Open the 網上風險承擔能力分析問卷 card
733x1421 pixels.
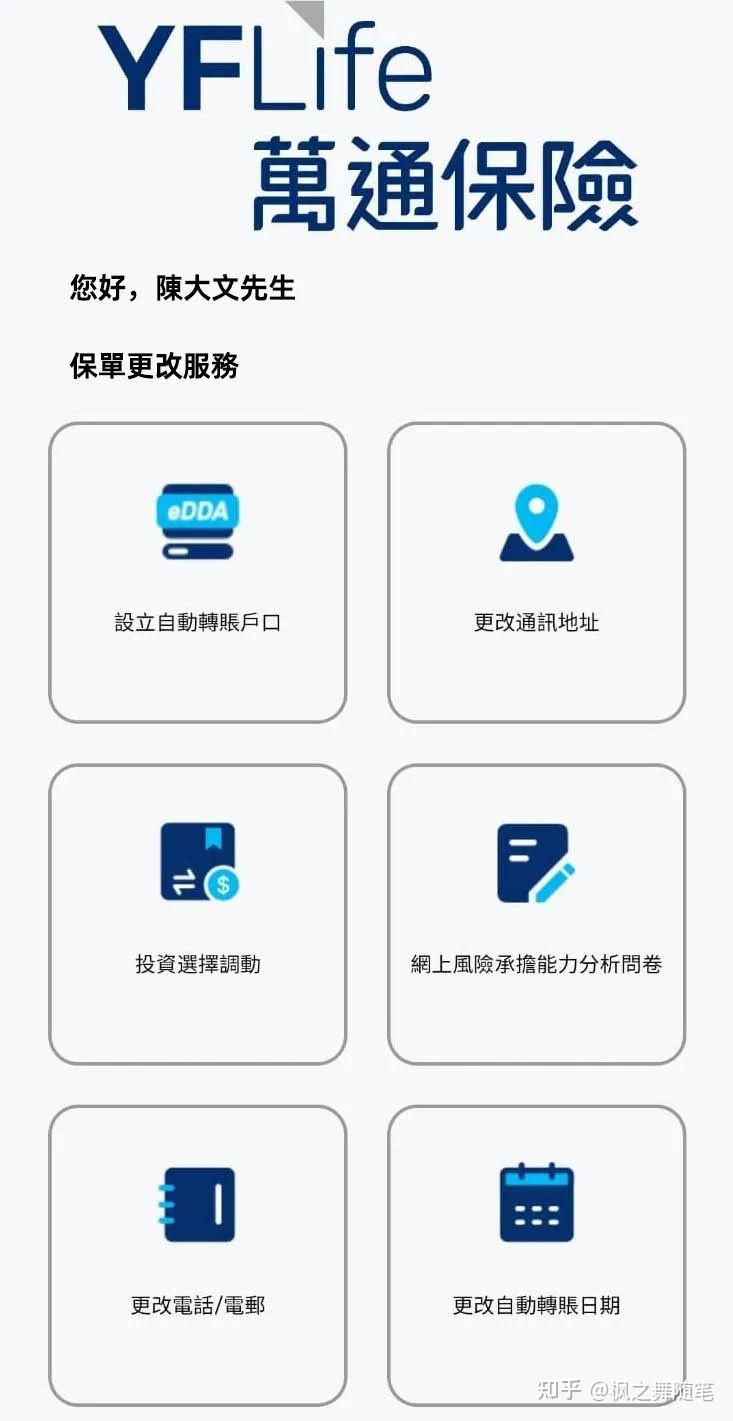pyautogui.click(x=537, y=912)
